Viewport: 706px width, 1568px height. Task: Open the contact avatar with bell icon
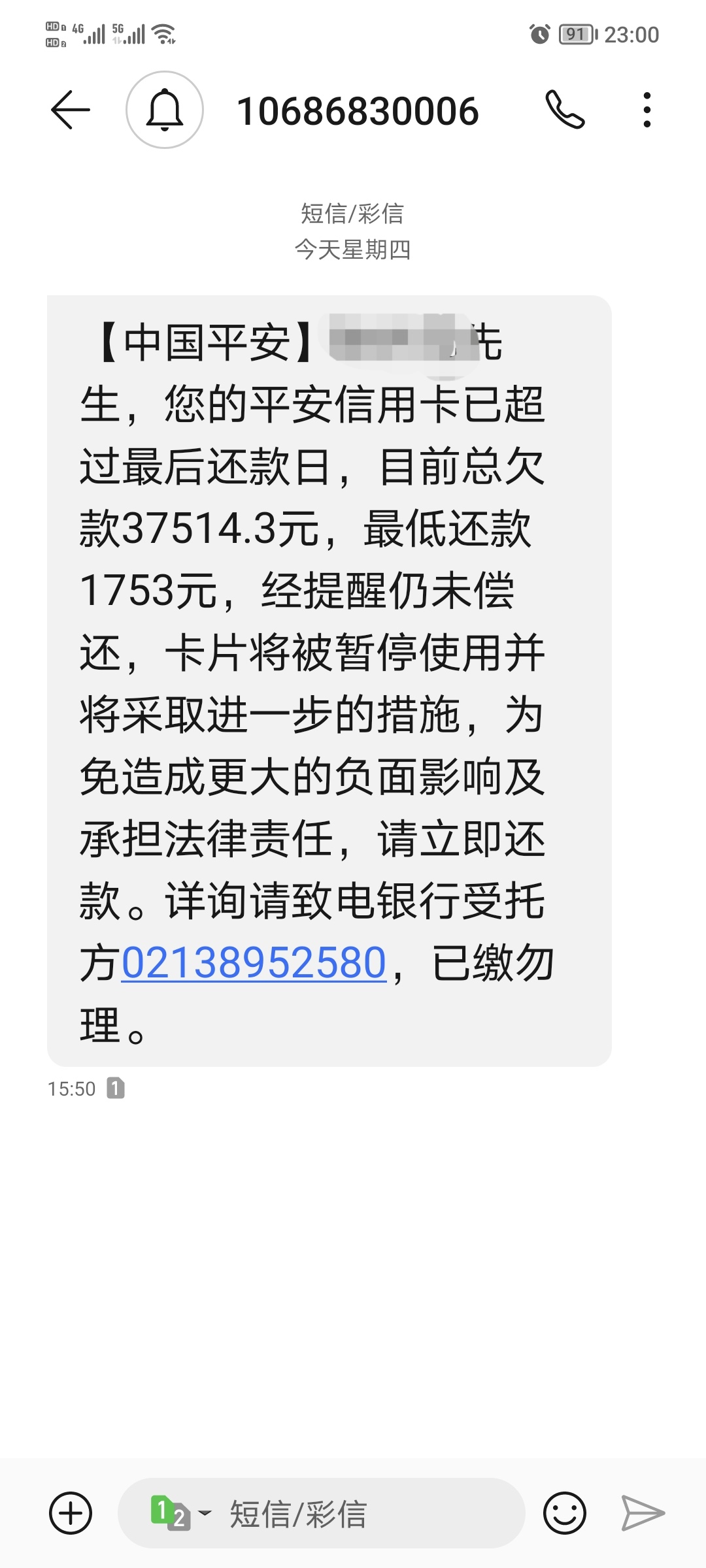[165, 110]
